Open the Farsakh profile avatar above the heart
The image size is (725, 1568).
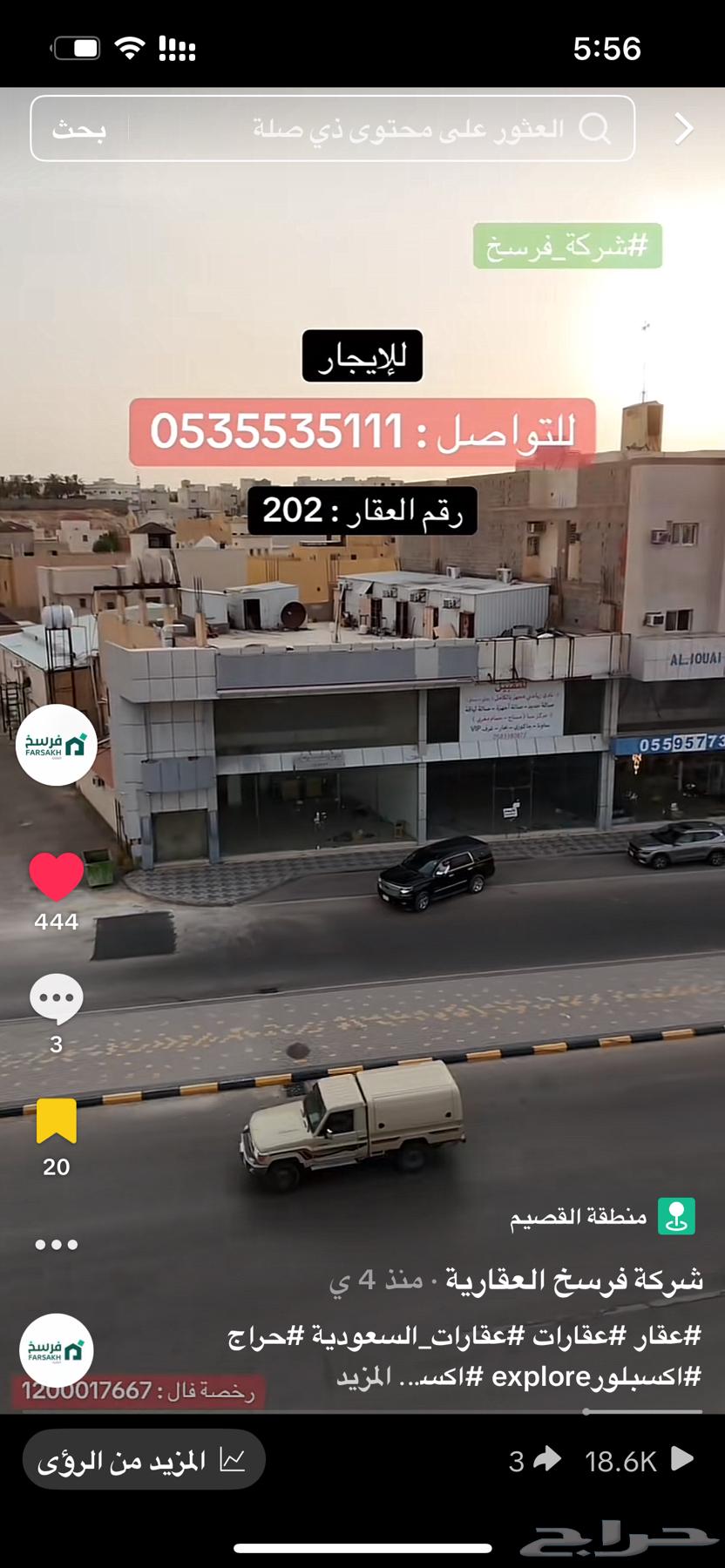[57, 745]
